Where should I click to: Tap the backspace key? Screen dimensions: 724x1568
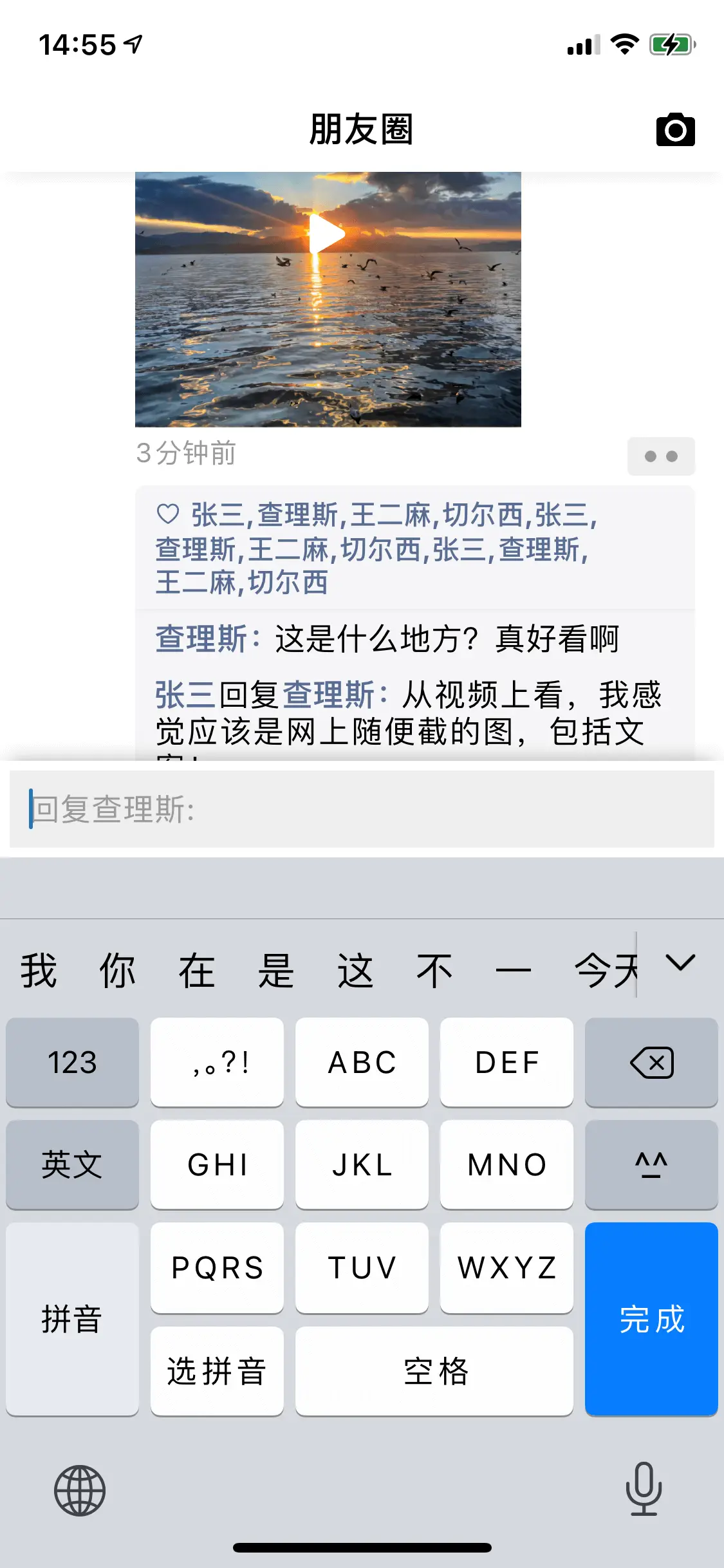(651, 1062)
